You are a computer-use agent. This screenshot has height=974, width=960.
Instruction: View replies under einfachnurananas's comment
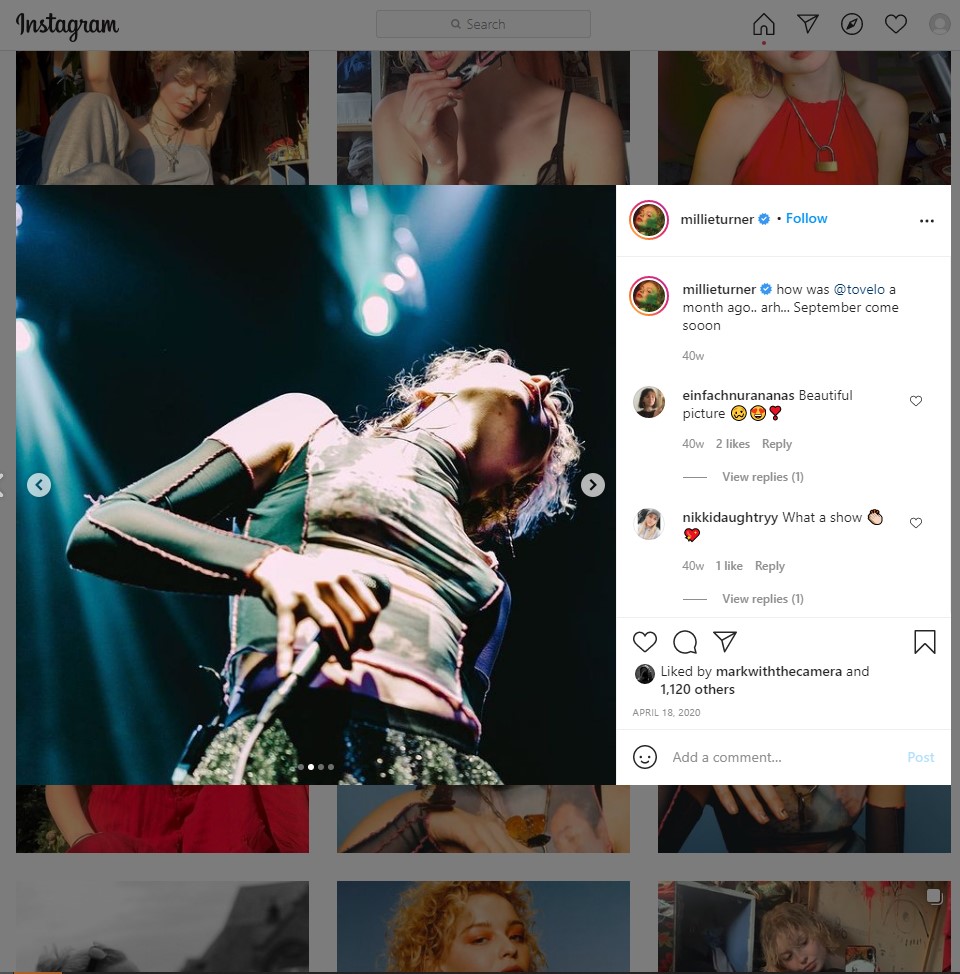(x=762, y=477)
